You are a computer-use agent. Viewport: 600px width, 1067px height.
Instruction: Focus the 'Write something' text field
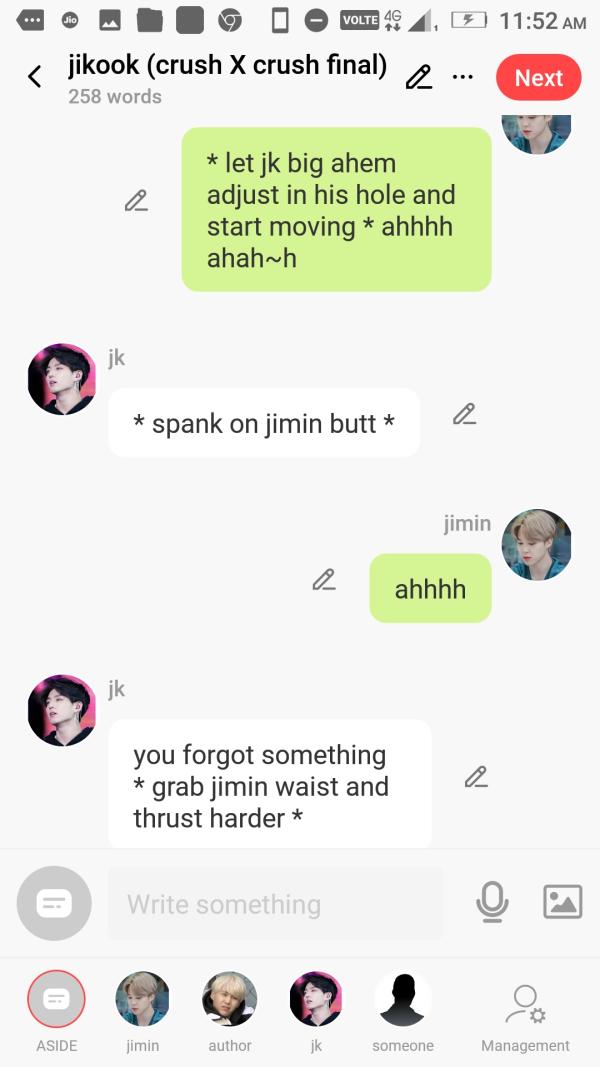(x=275, y=904)
